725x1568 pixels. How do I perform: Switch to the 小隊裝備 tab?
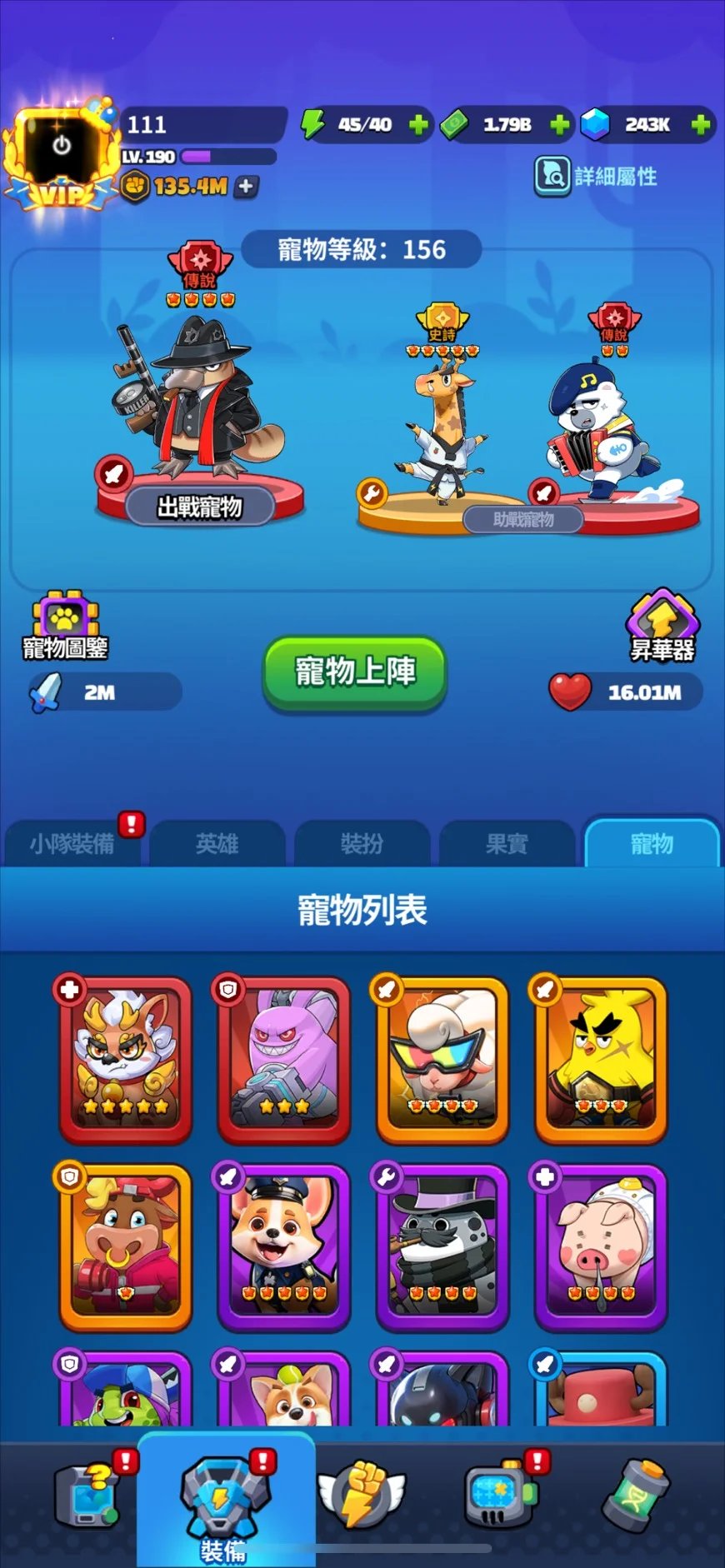[x=72, y=844]
